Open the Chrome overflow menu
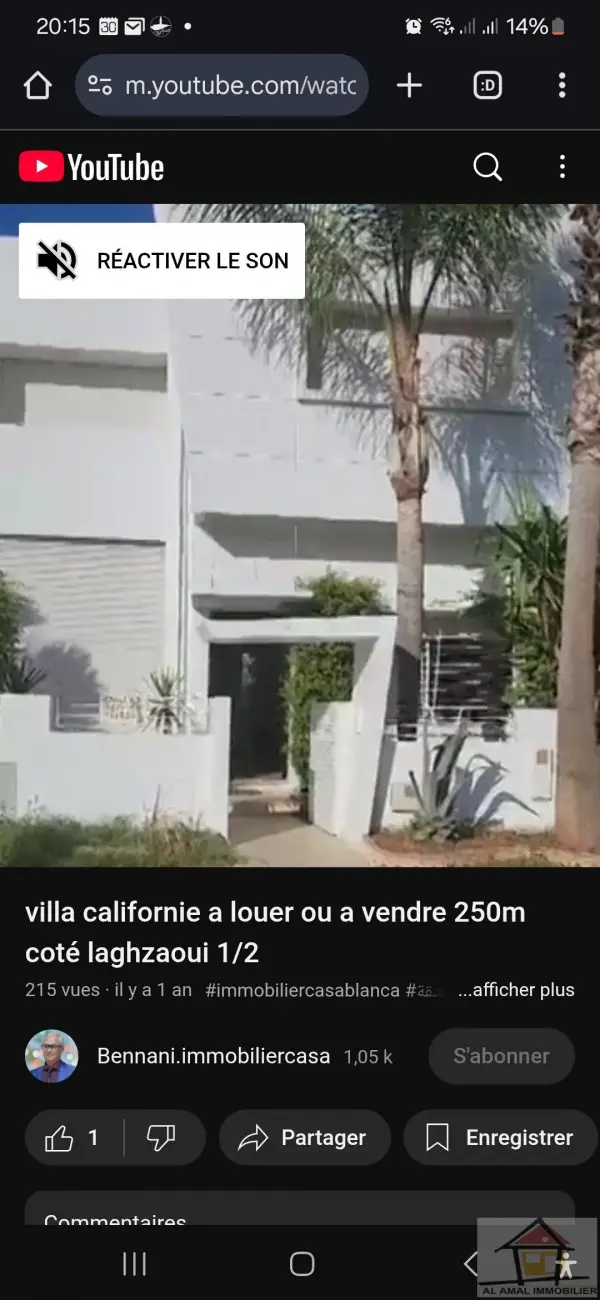 (x=562, y=86)
